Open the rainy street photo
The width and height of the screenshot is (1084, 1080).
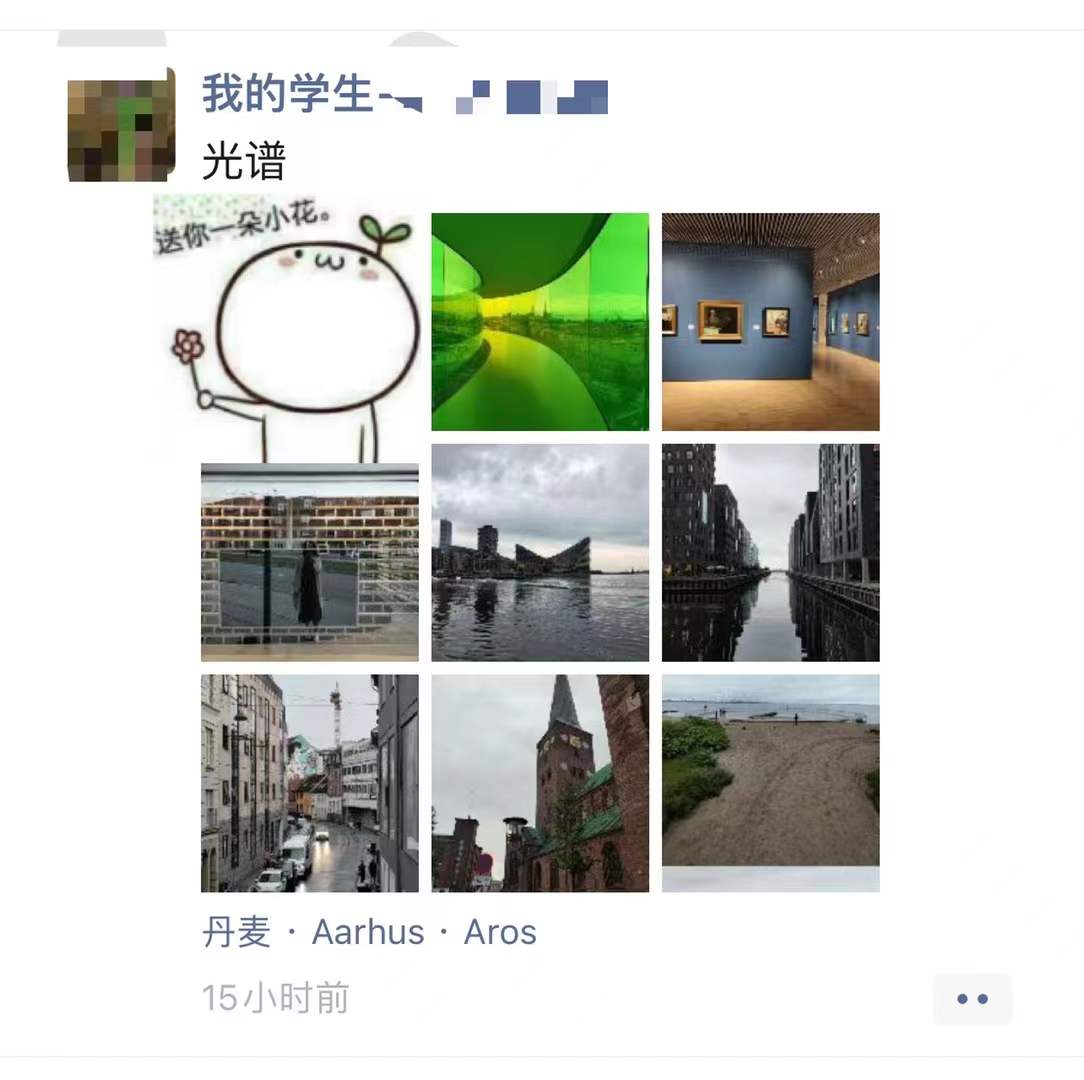[310, 783]
